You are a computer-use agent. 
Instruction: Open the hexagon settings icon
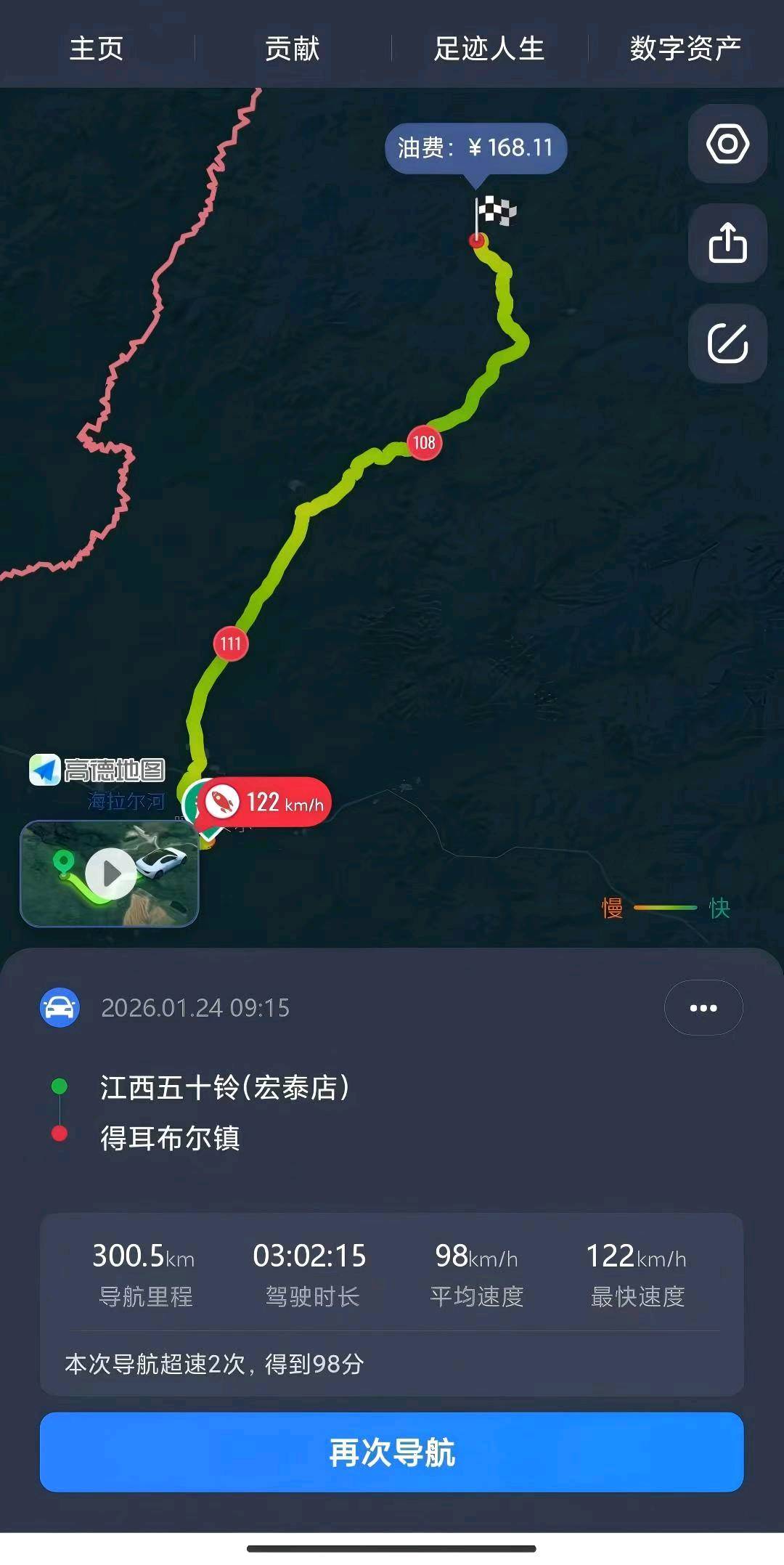727,144
